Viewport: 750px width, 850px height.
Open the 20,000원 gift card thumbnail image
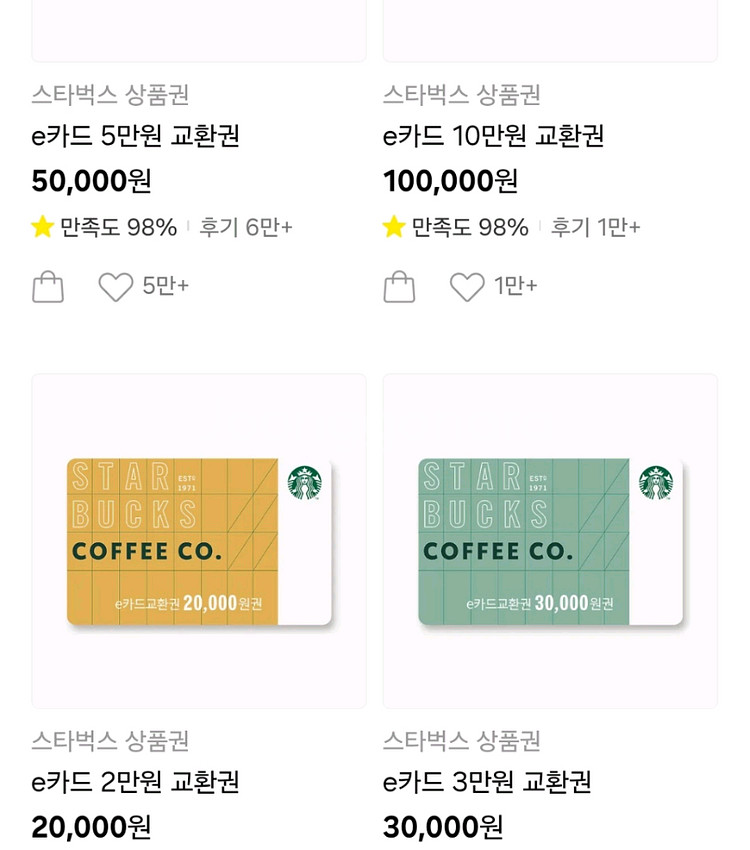(x=197, y=538)
